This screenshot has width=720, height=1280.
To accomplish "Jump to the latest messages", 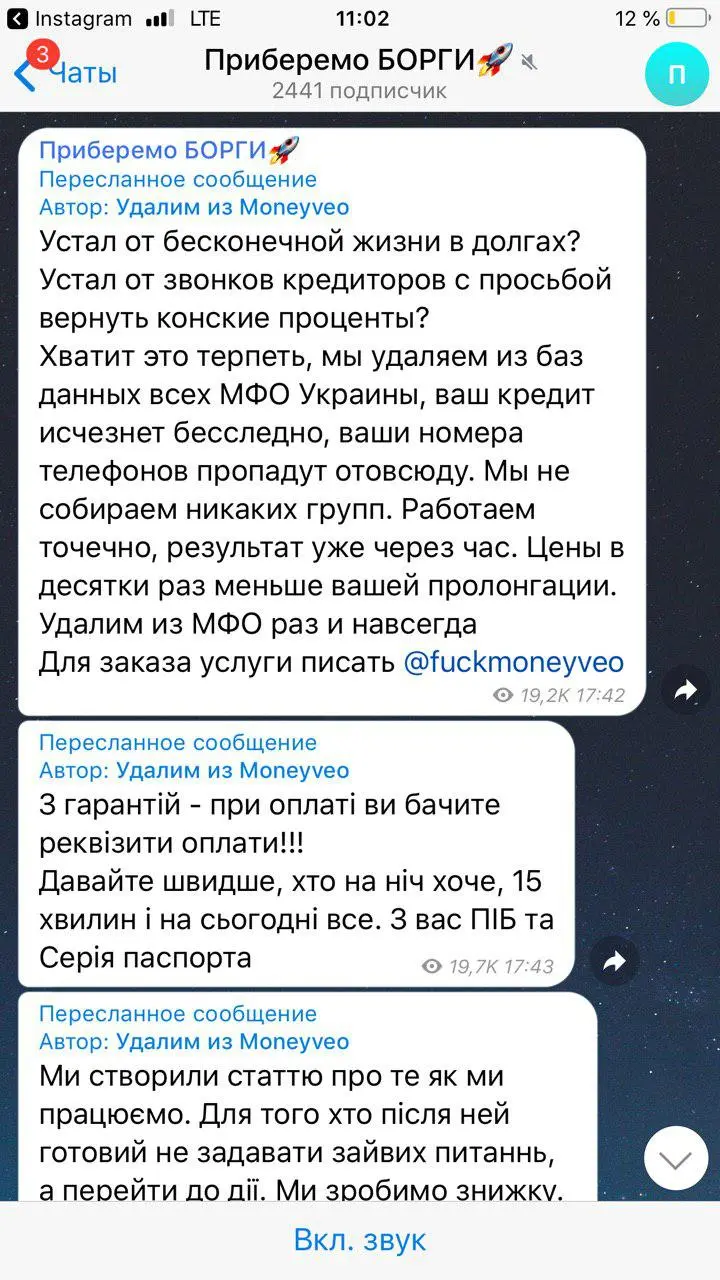I will coord(676,1158).
